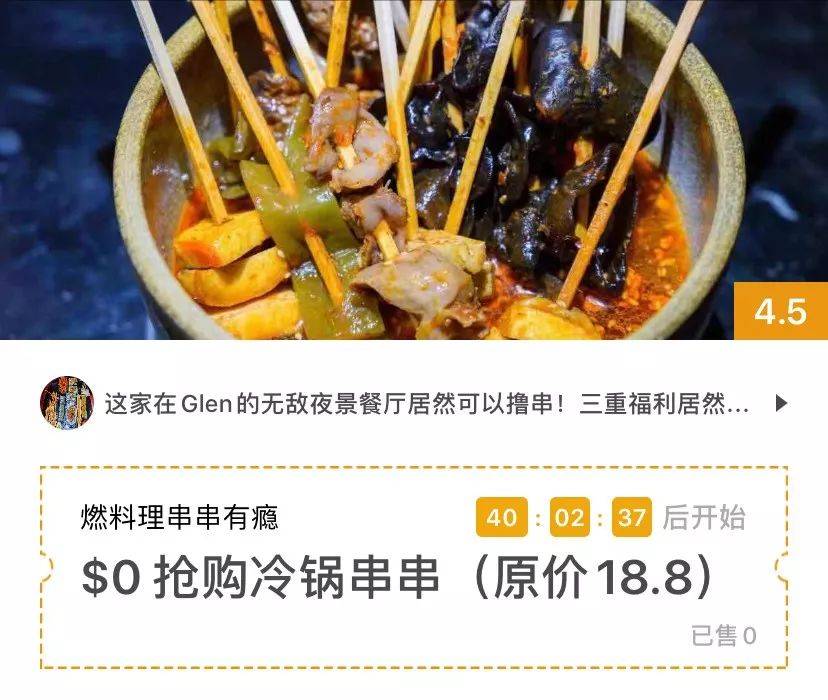The image size is (828, 700).
Task: Open the $0 冷锅串串 coupon deal
Action: pyautogui.click(x=398, y=578)
